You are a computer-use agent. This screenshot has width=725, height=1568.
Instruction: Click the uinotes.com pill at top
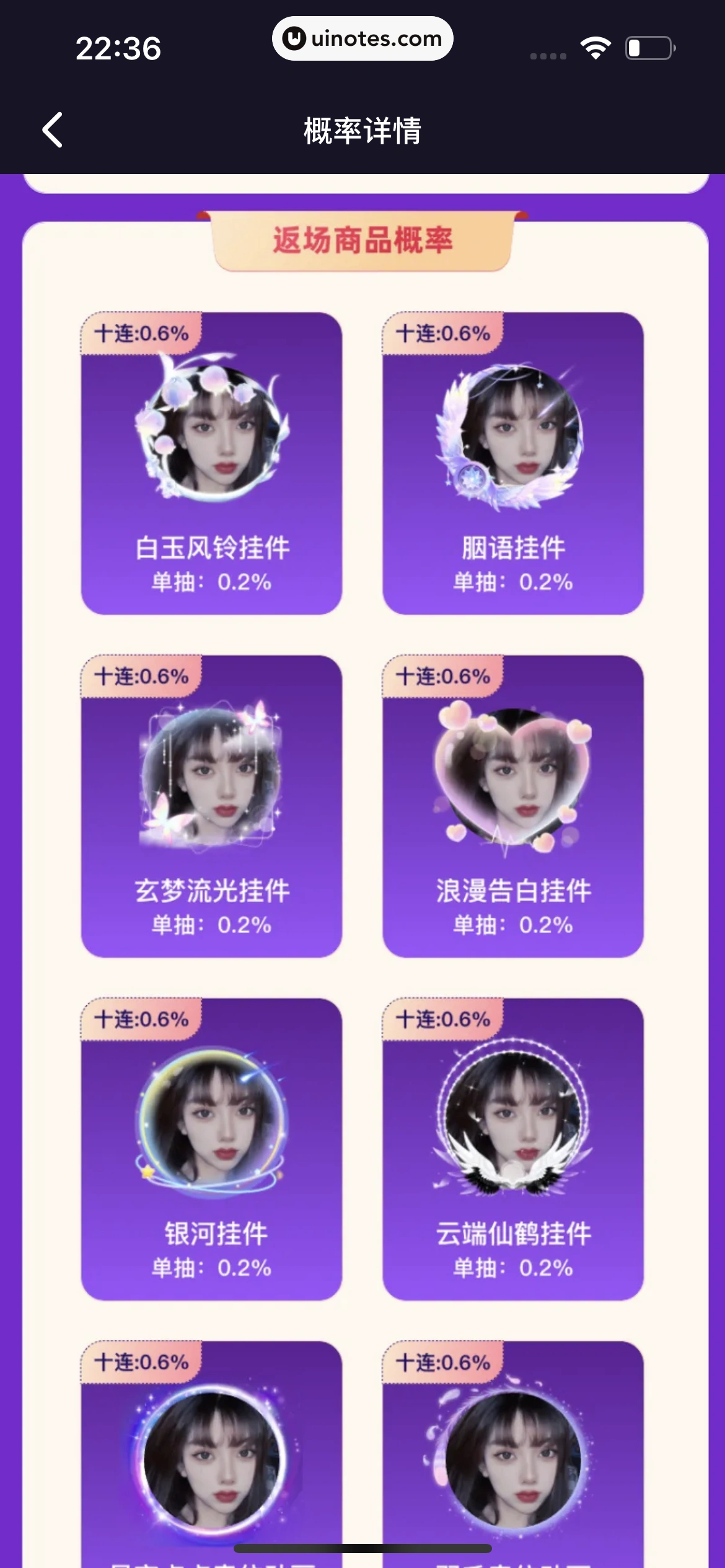click(x=362, y=38)
